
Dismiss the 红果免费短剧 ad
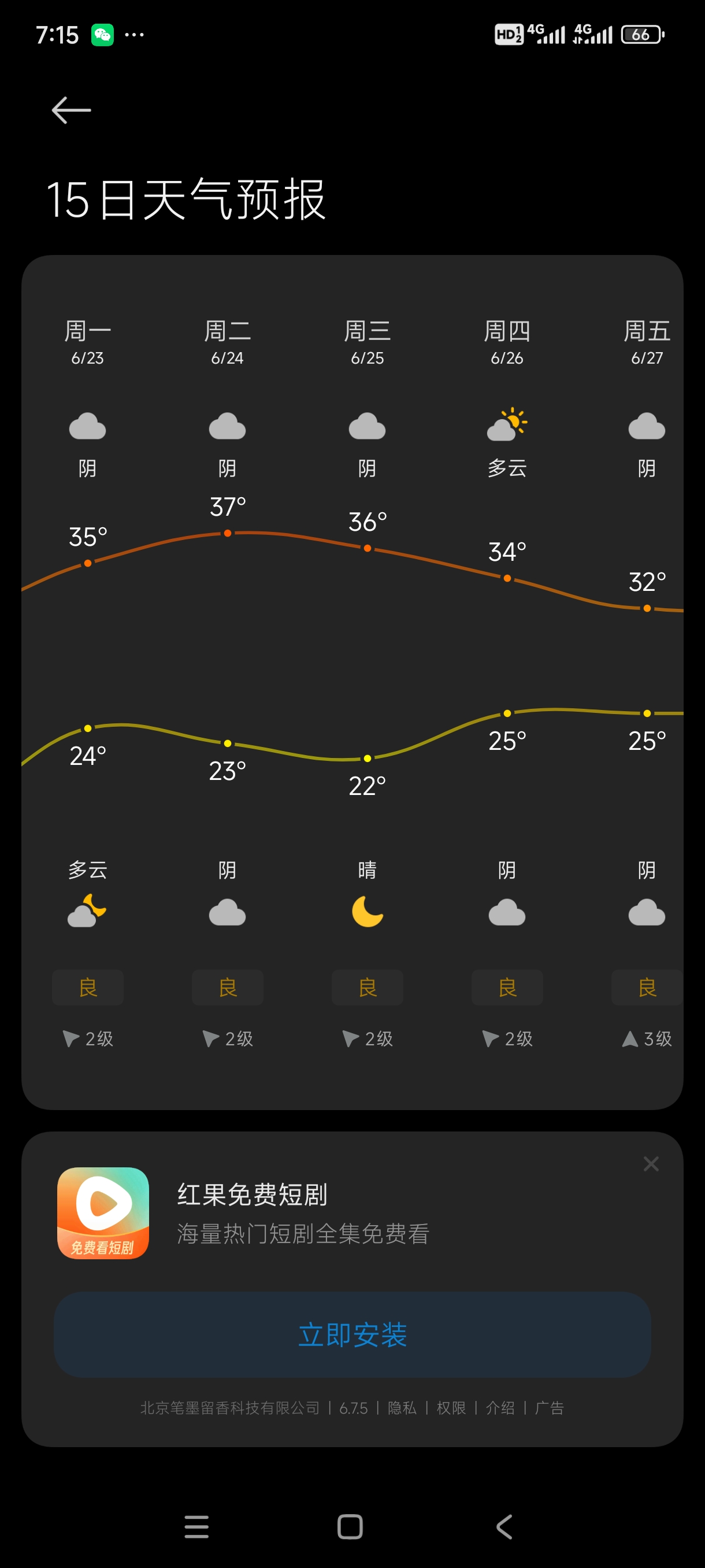point(651,1164)
